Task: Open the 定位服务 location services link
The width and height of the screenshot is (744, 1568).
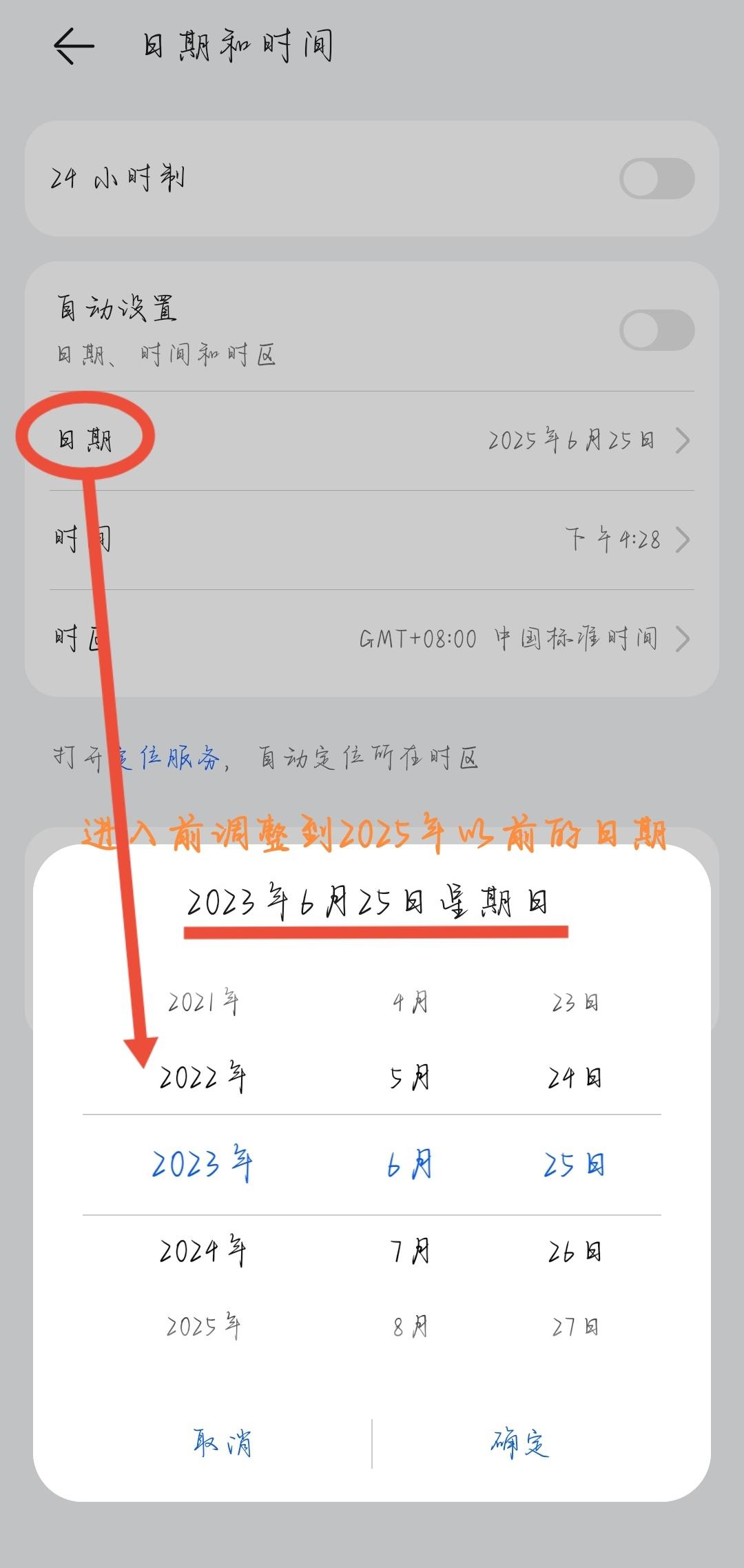Action: tap(165, 756)
